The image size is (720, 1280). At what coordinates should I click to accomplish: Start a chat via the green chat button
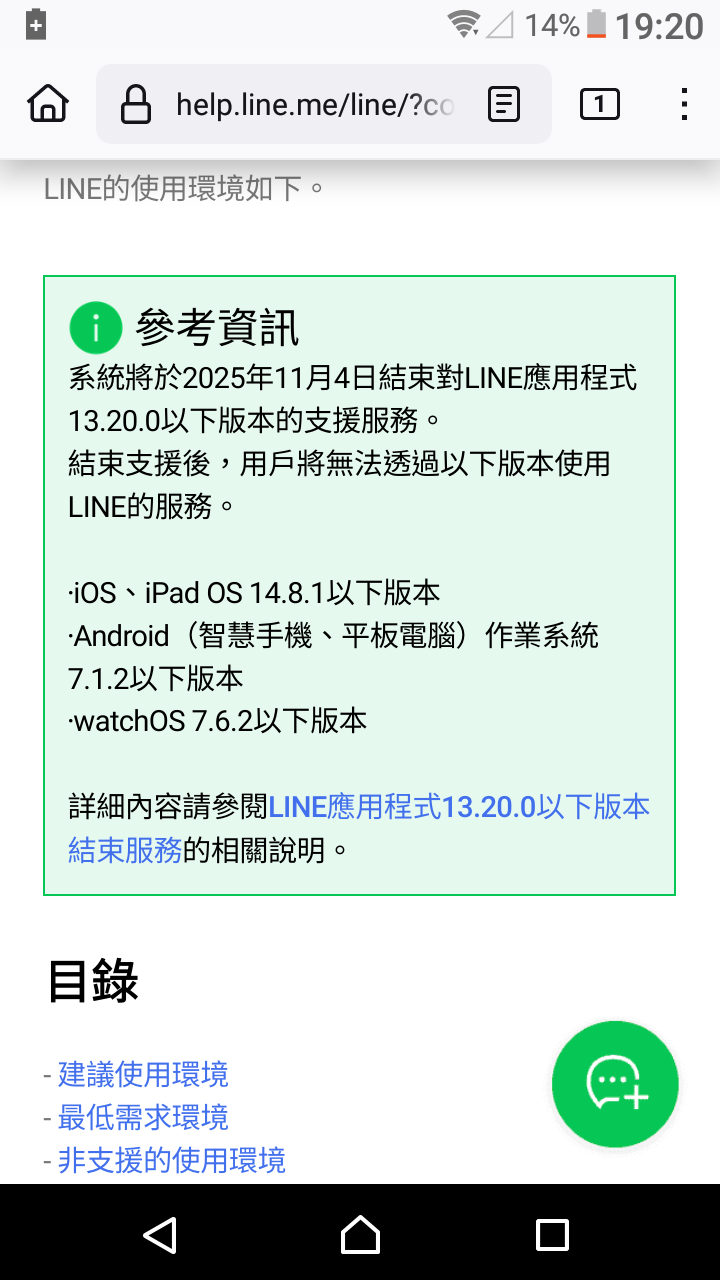pyautogui.click(x=615, y=1084)
